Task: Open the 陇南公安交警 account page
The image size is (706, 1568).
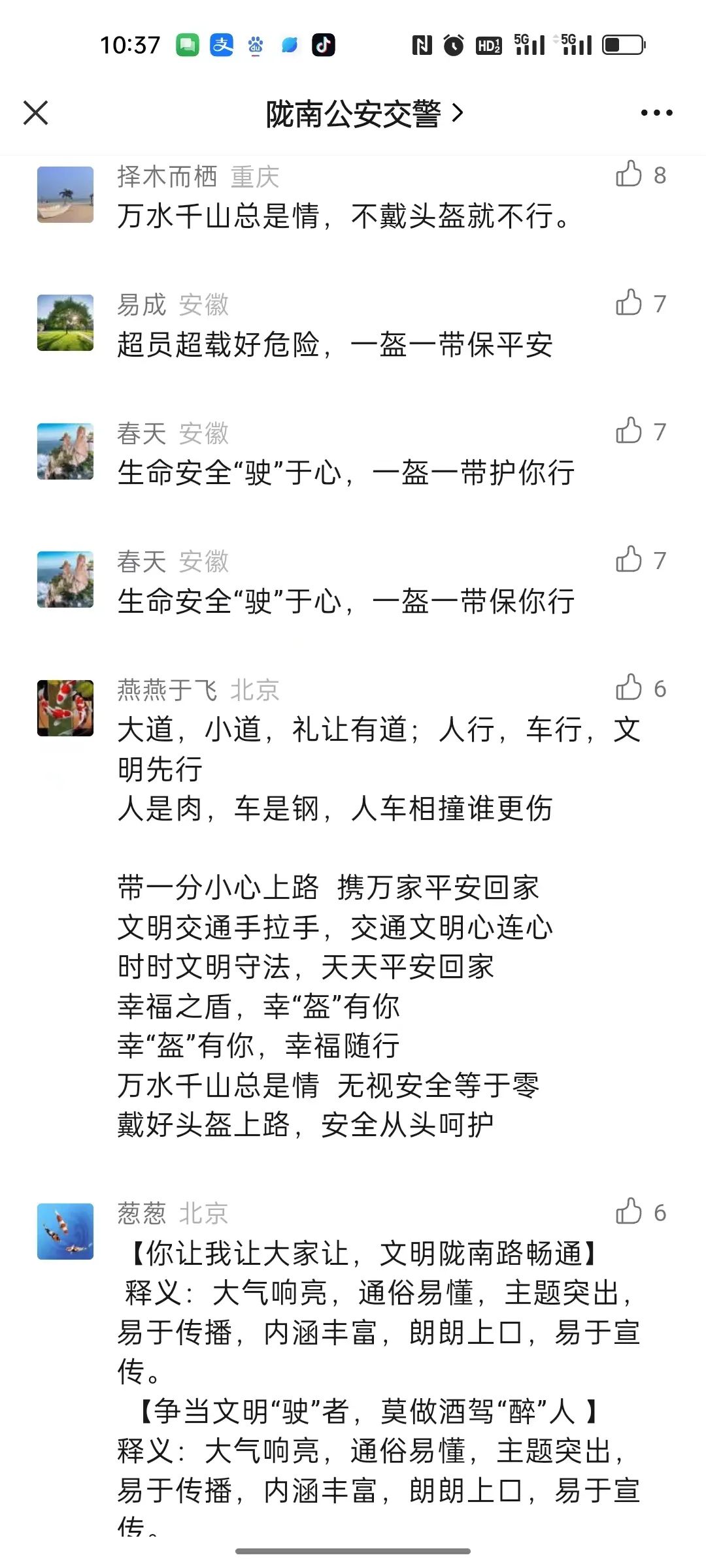Action: (363, 114)
